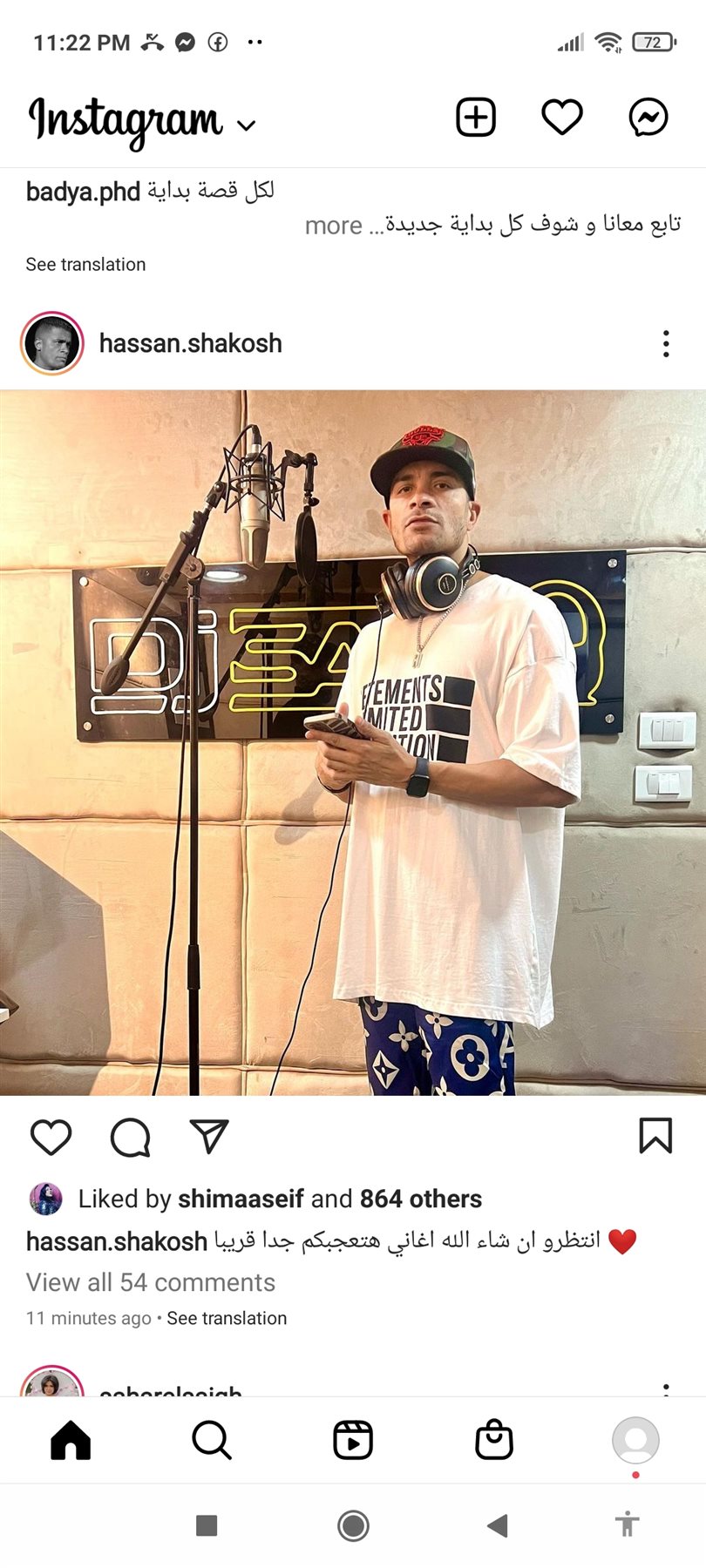Image resolution: width=706 pixels, height=1568 pixels.
Task: Open hassan.shakosh's story avatar
Action: coord(52,344)
